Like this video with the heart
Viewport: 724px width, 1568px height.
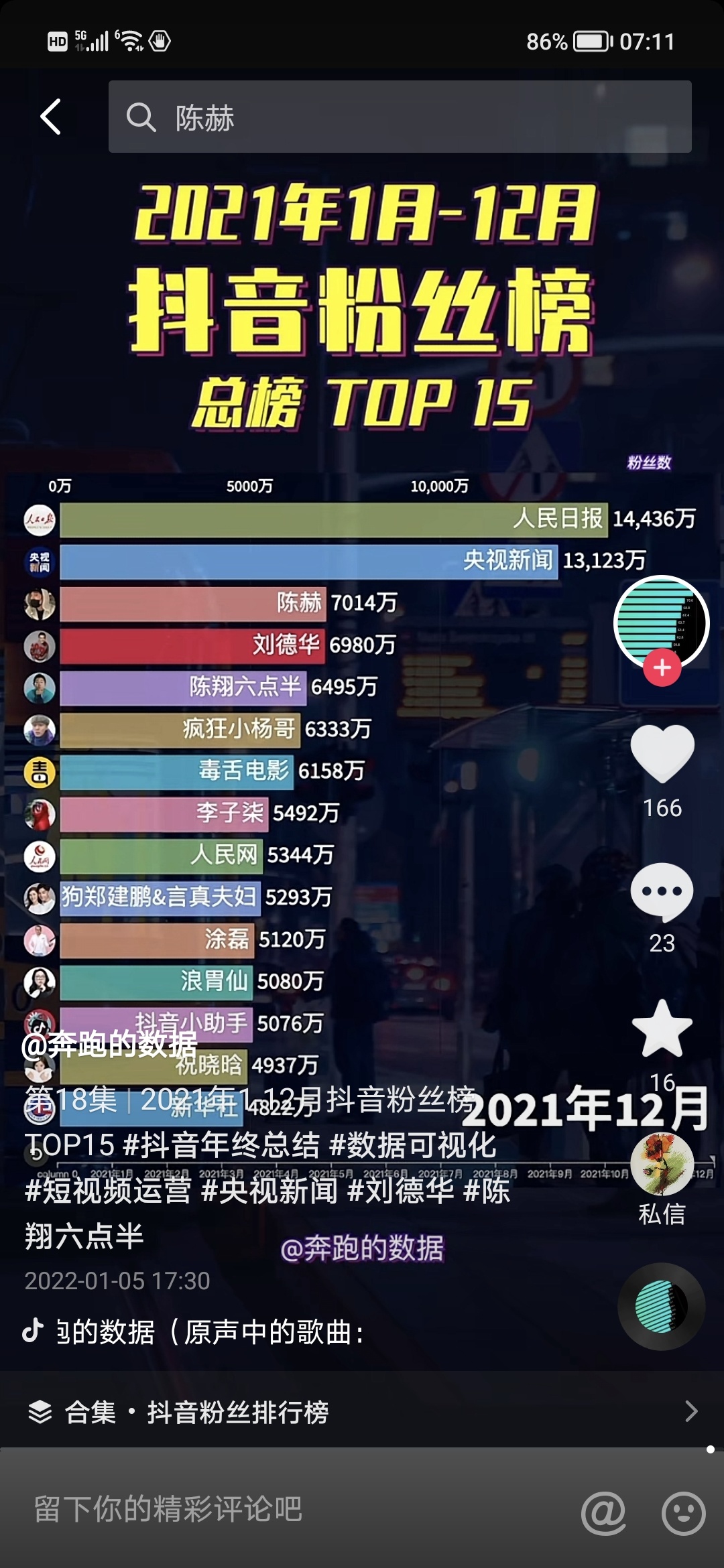(662, 753)
